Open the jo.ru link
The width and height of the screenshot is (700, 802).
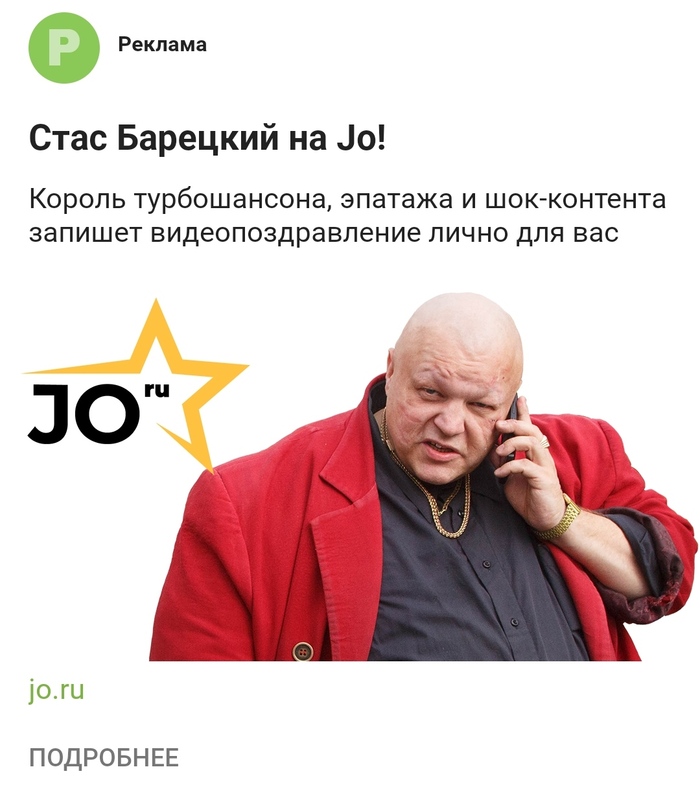(x=57, y=690)
